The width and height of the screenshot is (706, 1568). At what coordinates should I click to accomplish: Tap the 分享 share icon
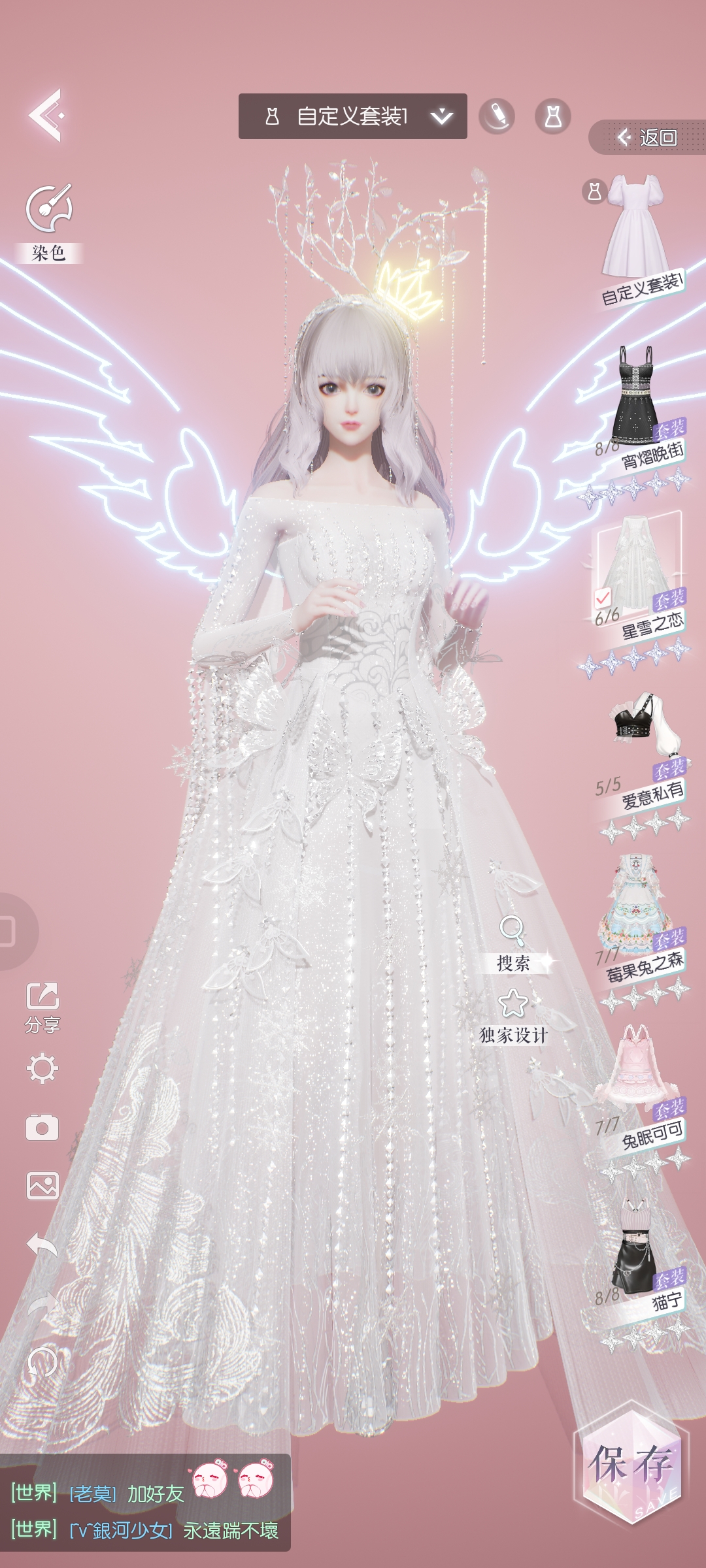tap(42, 1006)
